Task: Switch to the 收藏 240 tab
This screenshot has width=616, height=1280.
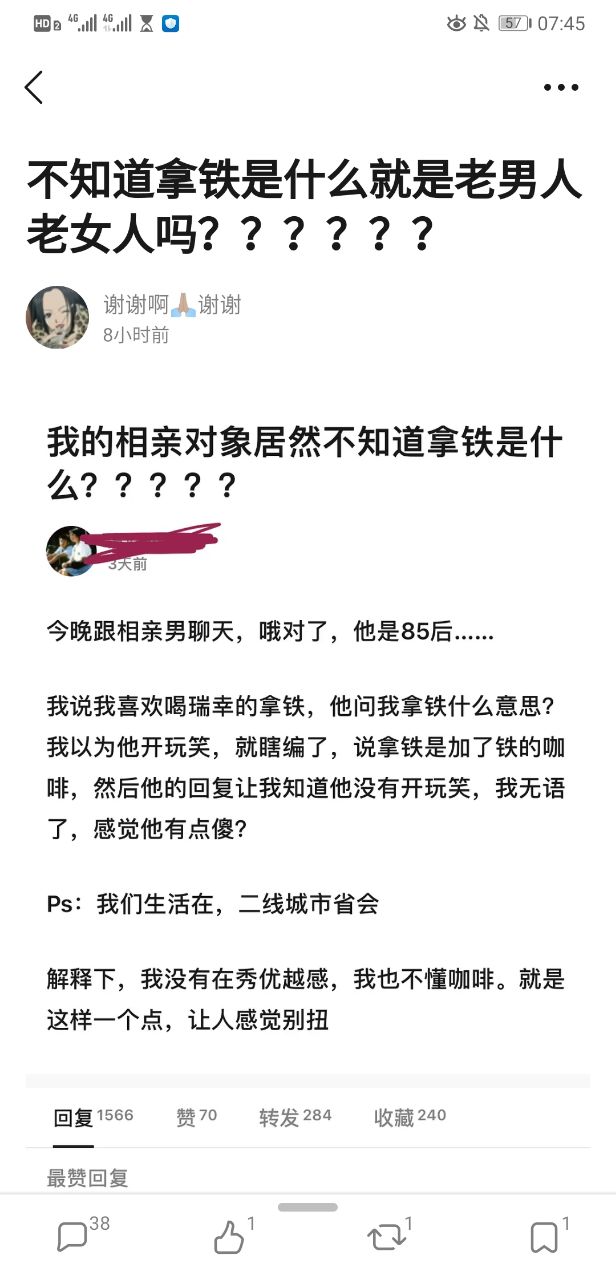Action: click(x=410, y=1116)
